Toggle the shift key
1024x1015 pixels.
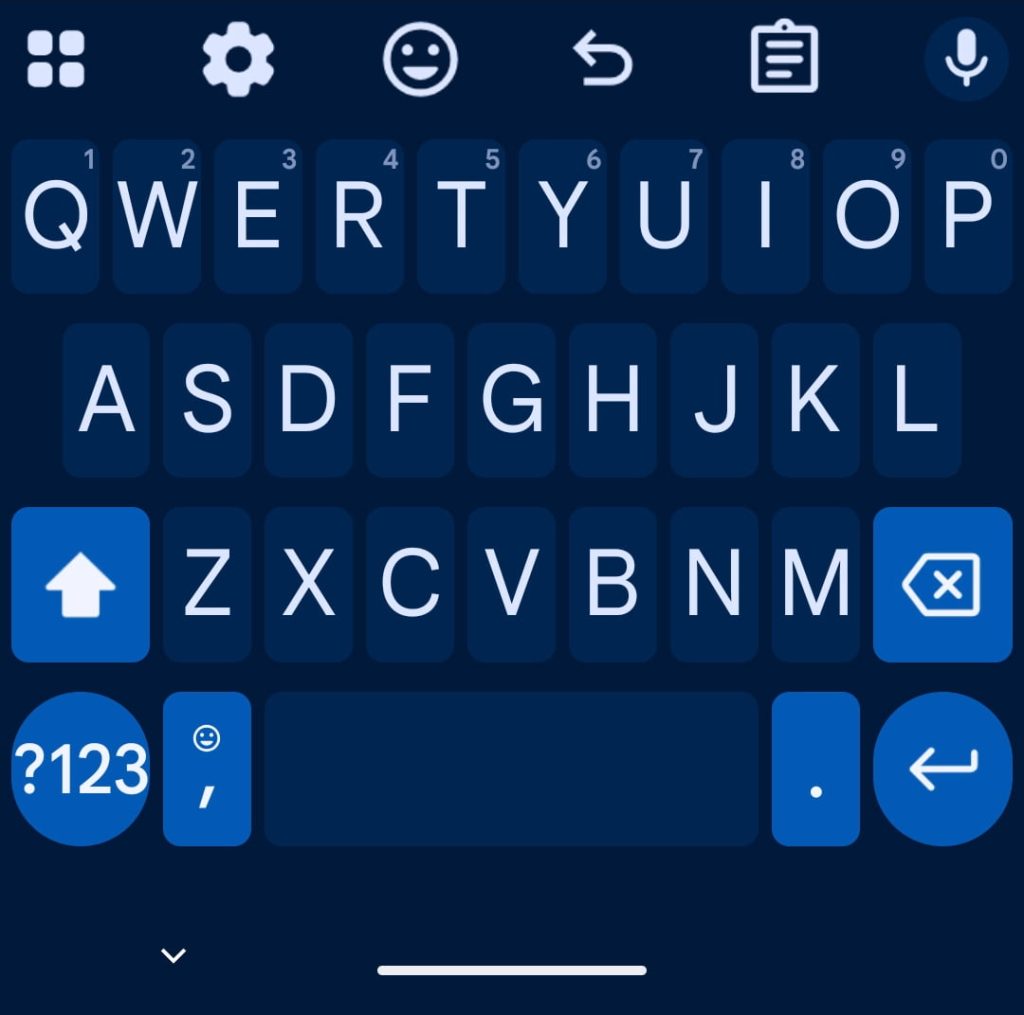(x=81, y=585)
